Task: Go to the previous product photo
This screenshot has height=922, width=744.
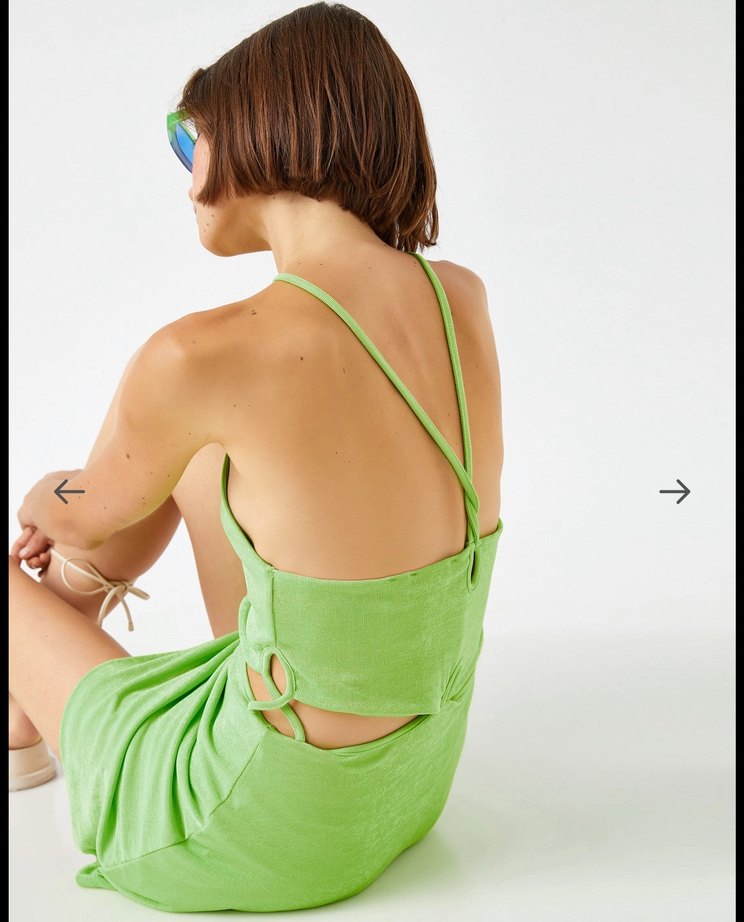Action: (x=68, y=491)
